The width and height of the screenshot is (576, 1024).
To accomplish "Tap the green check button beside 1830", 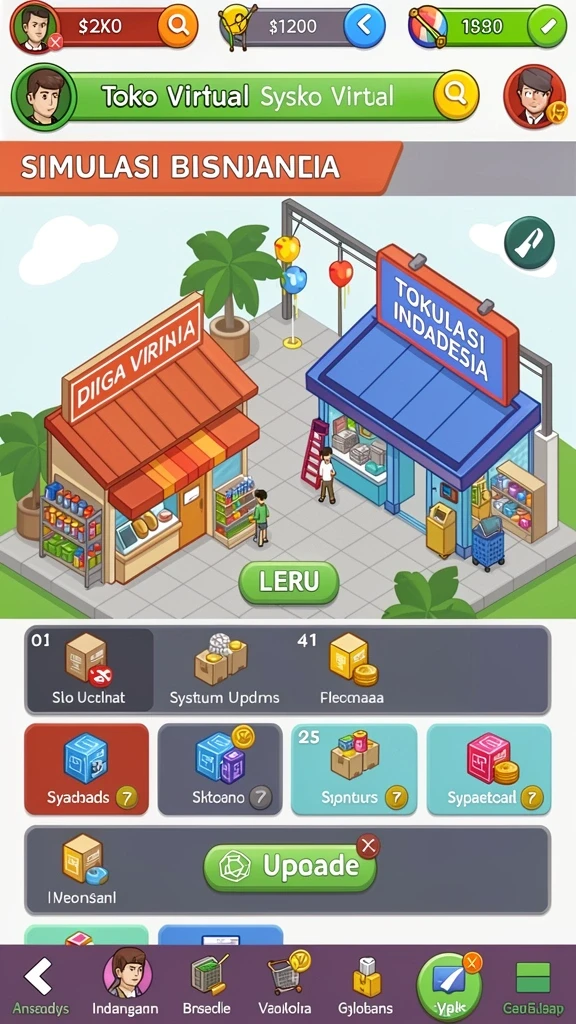I will click(547, 25).
